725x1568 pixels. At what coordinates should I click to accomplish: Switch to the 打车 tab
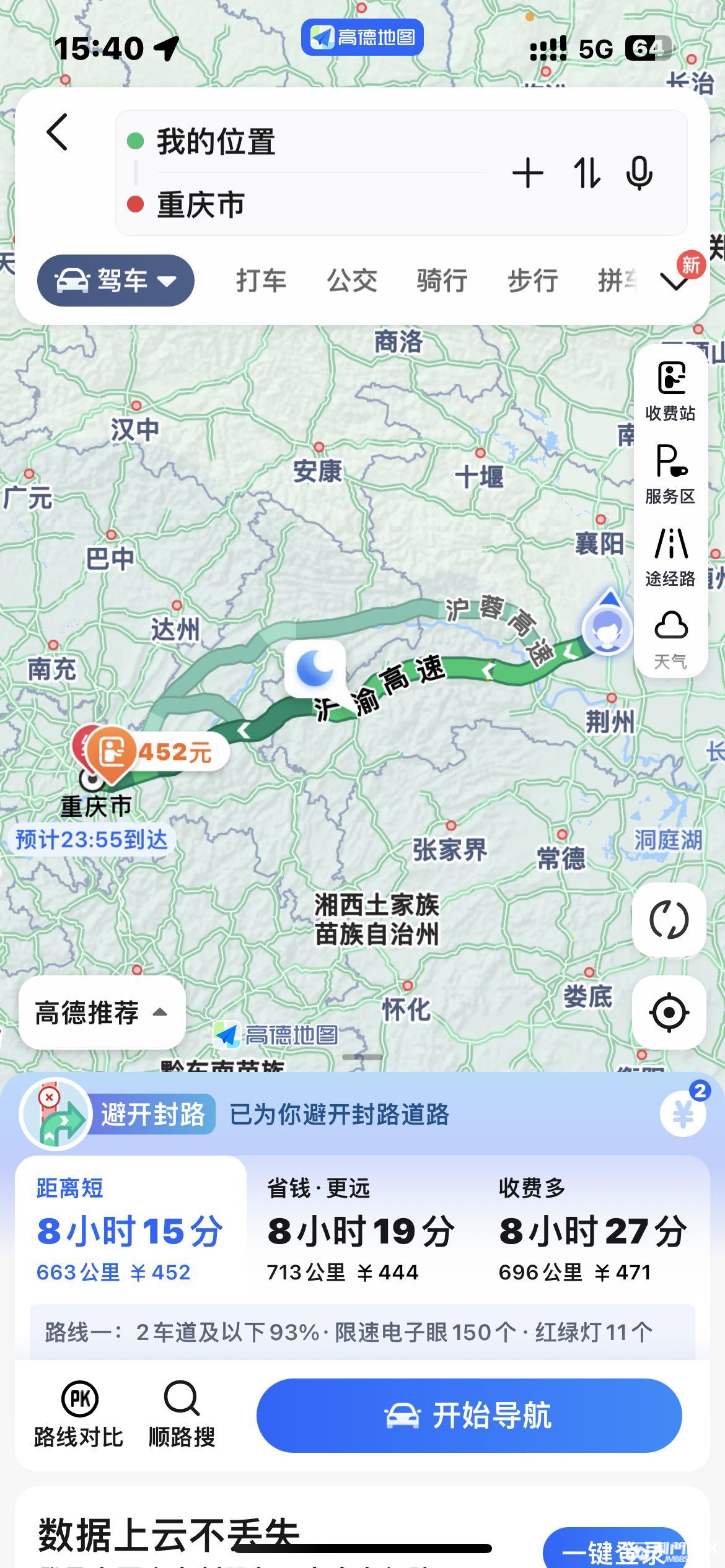click(261, 281)
